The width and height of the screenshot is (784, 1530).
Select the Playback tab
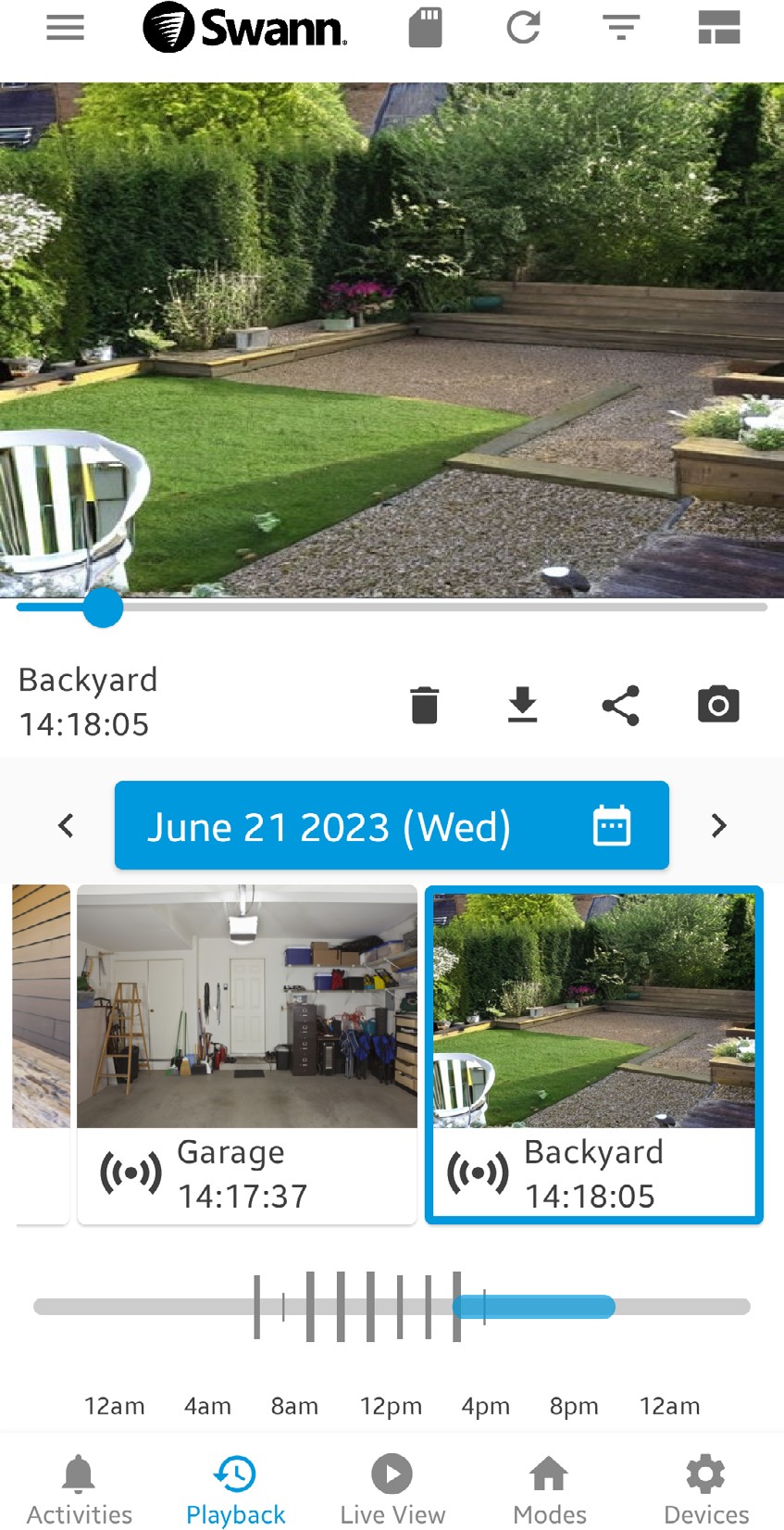(236, 1489)
